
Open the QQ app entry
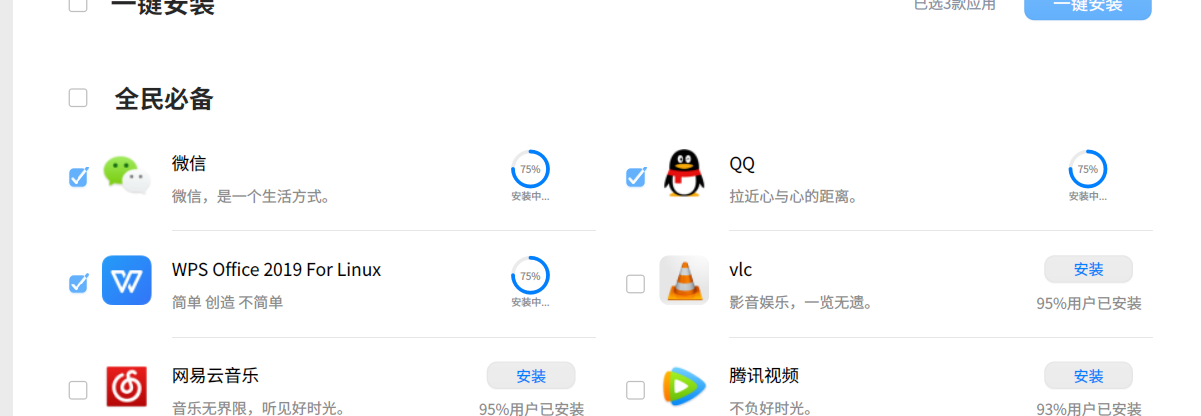pos(742,164)
